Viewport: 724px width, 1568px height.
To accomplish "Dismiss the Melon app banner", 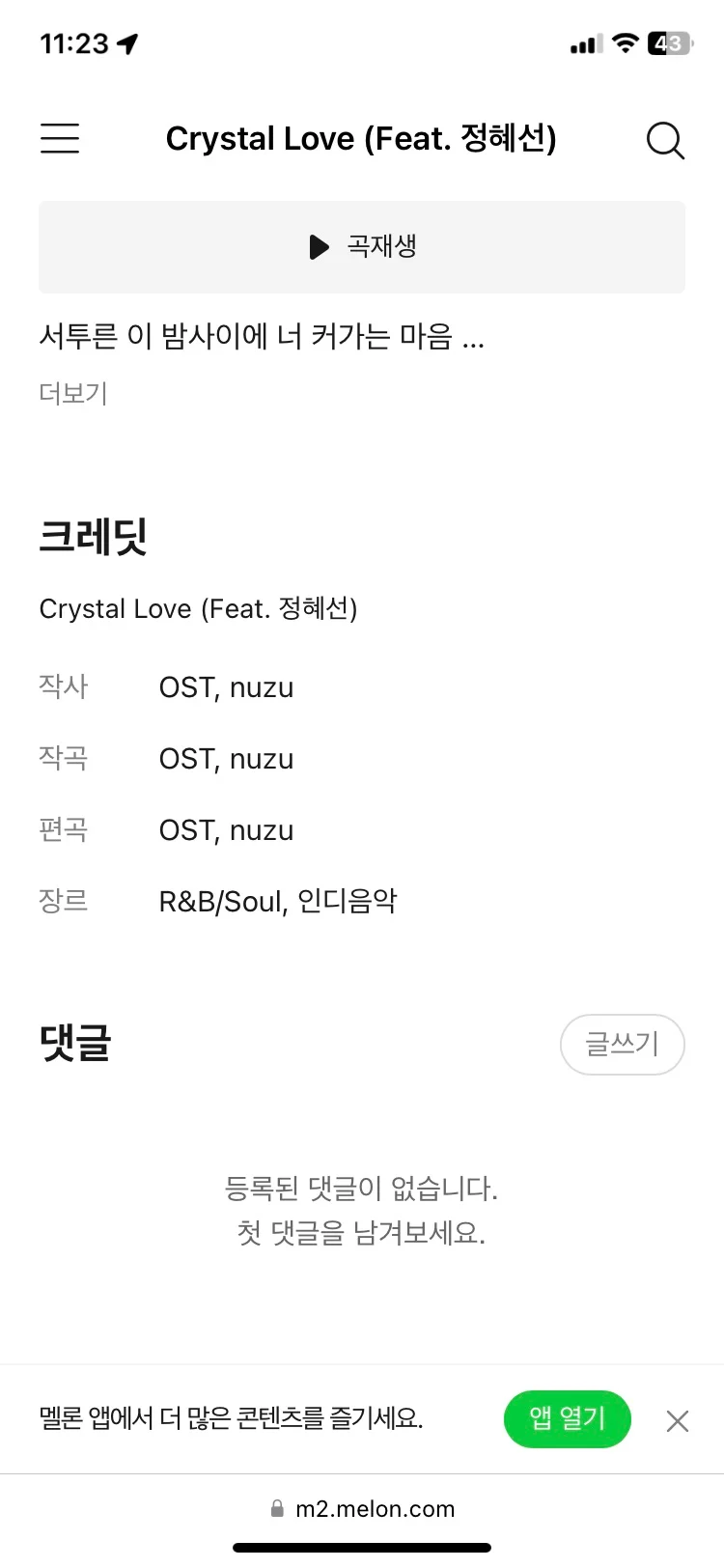I will click(x=677, y=1421).
